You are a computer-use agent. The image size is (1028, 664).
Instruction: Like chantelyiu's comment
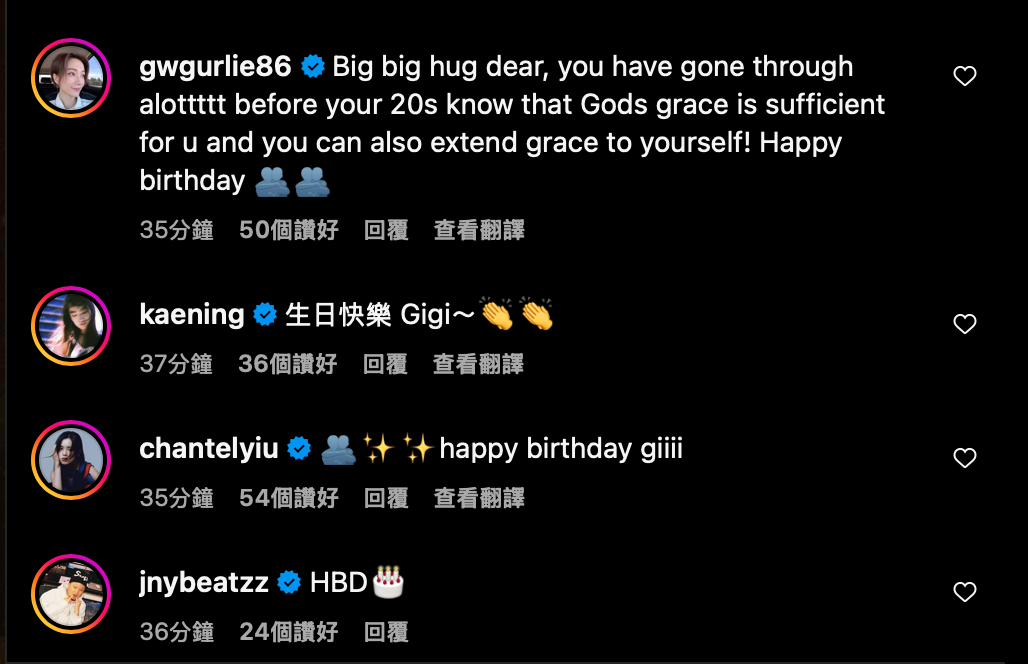[964, 458]
